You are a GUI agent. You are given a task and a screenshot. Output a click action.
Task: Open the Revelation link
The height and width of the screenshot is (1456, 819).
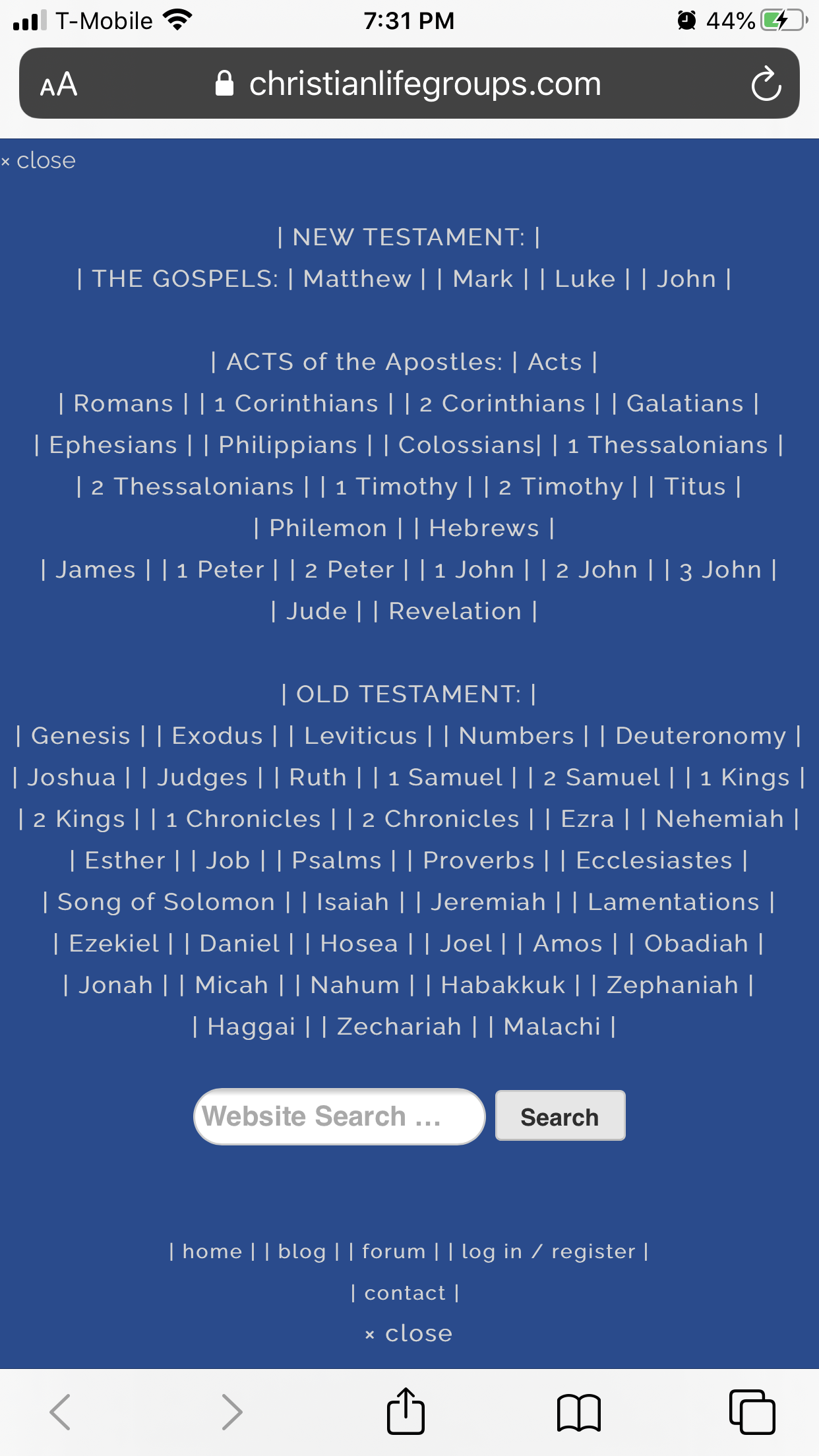tap(455, 611)
